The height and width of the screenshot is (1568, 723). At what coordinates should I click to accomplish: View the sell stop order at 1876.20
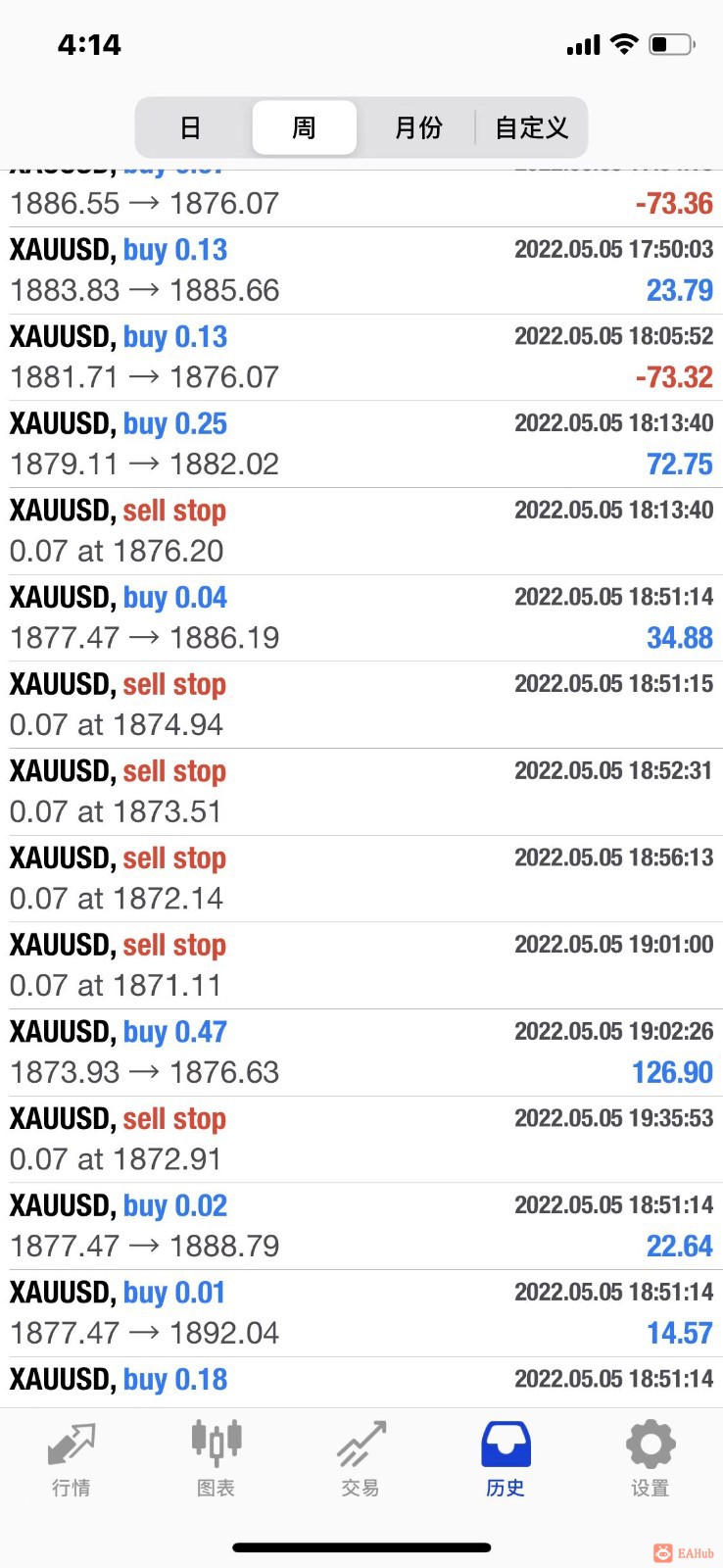[361, 531]
